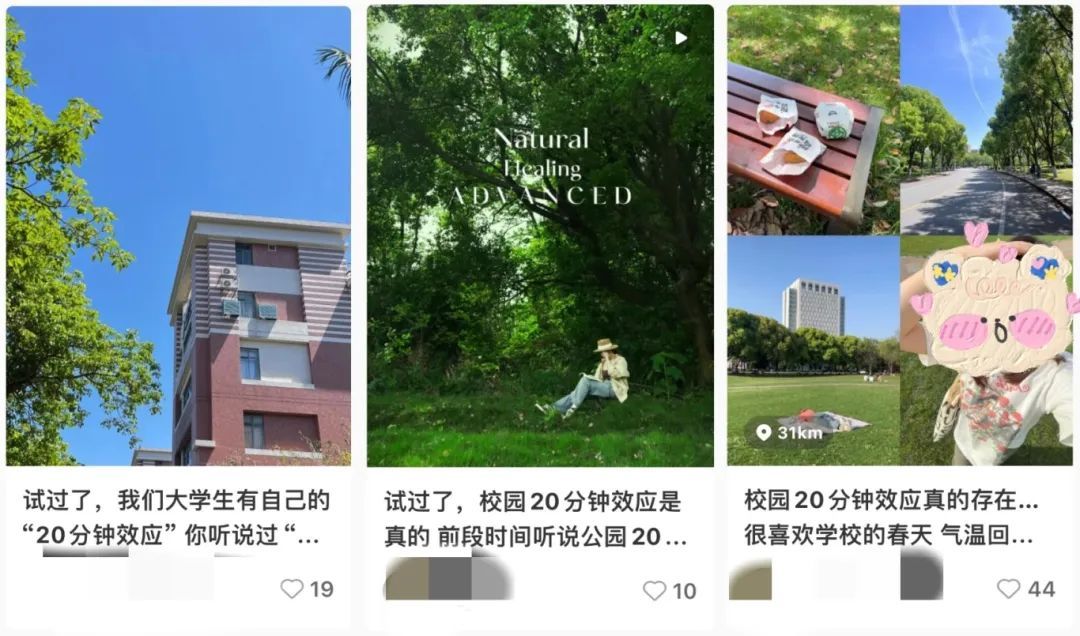Open the Natural Healing Advanced video post
Viewport: 1080px width, 636px height.
(540, 236)
